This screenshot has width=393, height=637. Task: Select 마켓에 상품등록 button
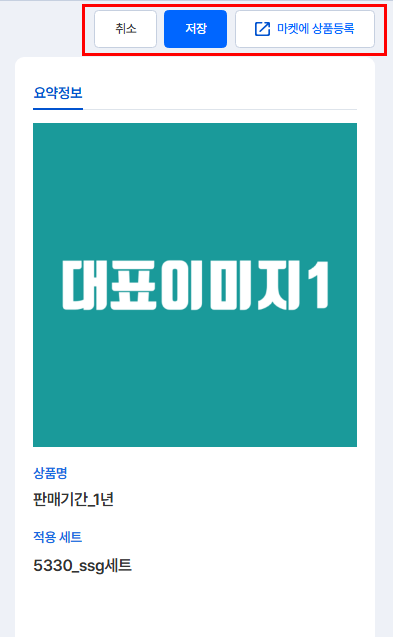[305, 29]
